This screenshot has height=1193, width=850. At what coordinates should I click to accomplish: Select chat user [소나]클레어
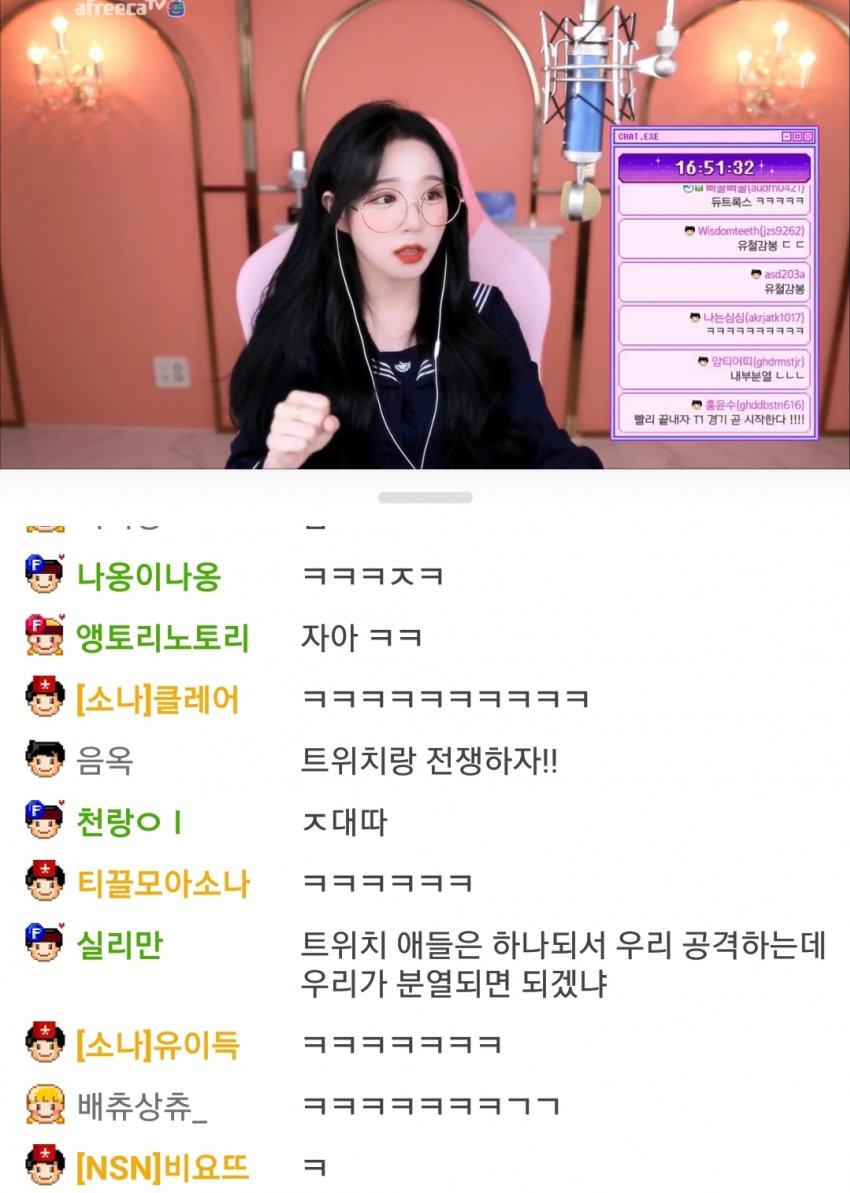coord(157,699)
